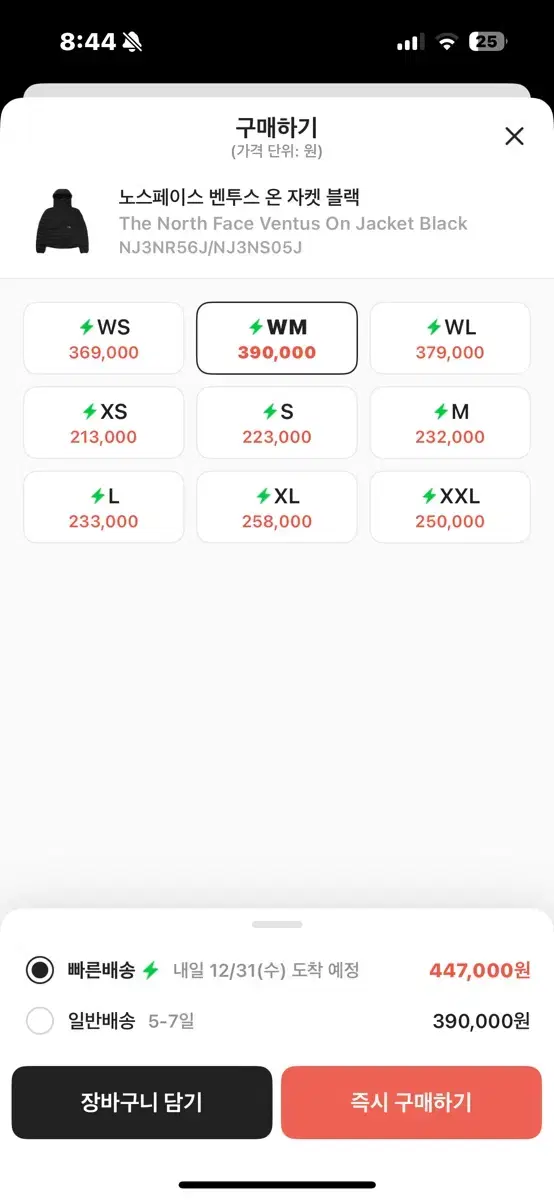Close the 구매하기 purchase sheet
Screen dimensions: 554x1200
514,137
